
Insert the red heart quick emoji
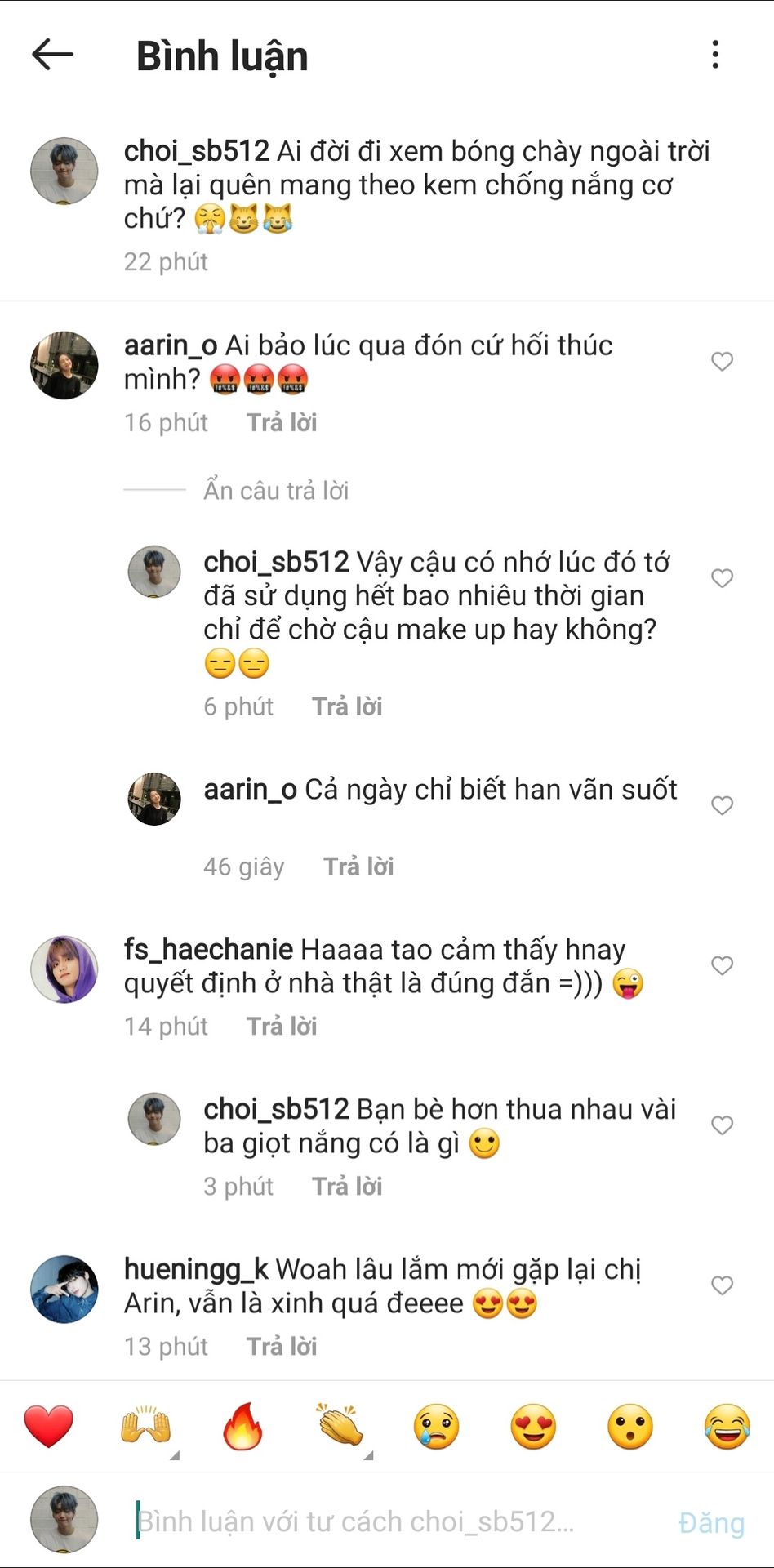tap(49, 1427)
